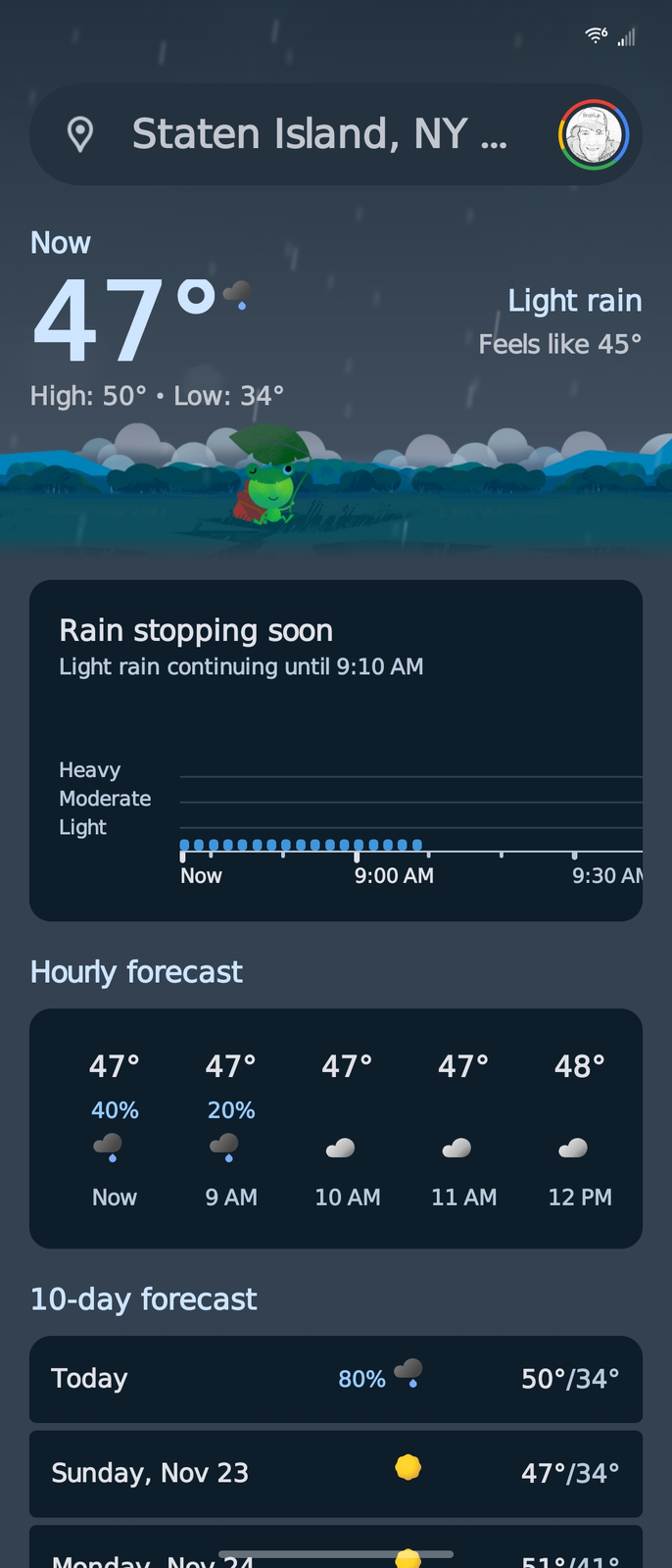
Task: Select the 9 AM hourly forecast
Action: 231,1128
